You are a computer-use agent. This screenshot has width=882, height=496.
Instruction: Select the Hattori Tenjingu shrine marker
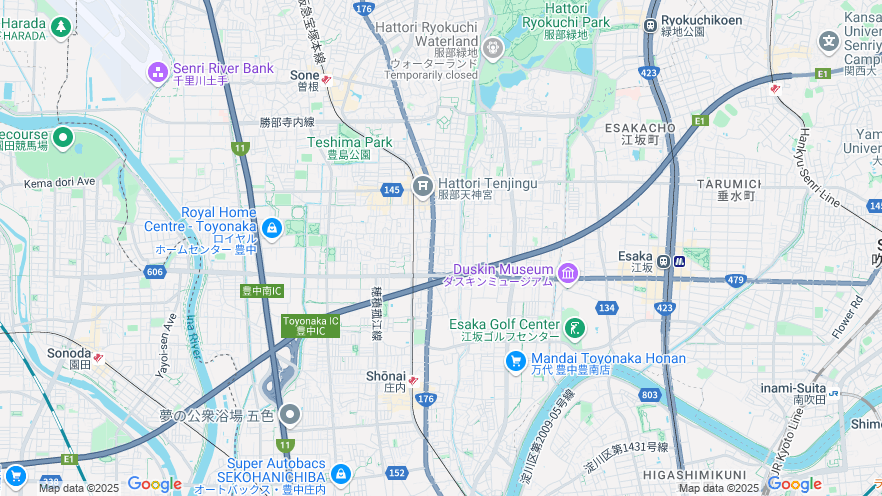coord(423,185)
